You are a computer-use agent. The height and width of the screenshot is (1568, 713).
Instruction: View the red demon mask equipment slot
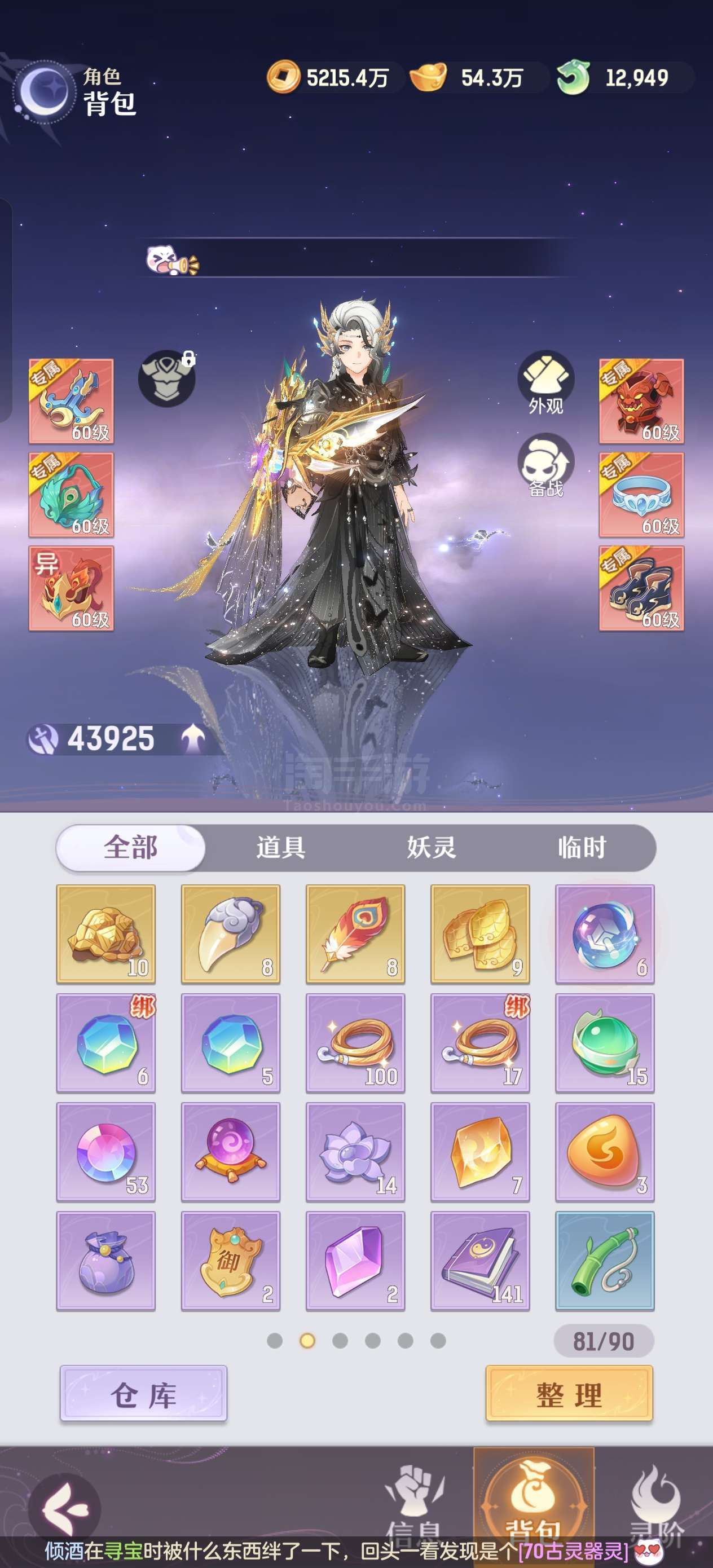click(x=641, y=401)
